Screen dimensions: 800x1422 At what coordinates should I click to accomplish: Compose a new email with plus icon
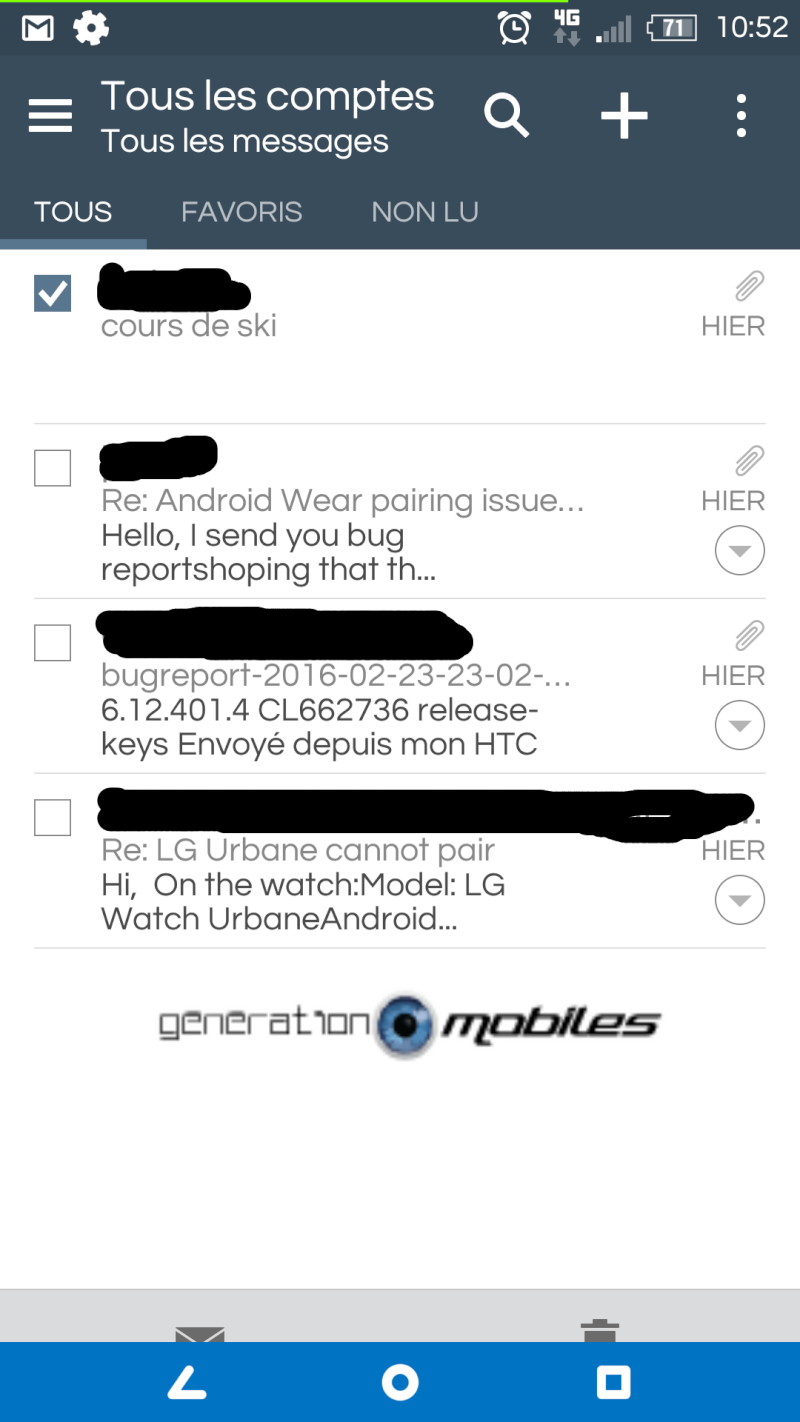[624, 116]
